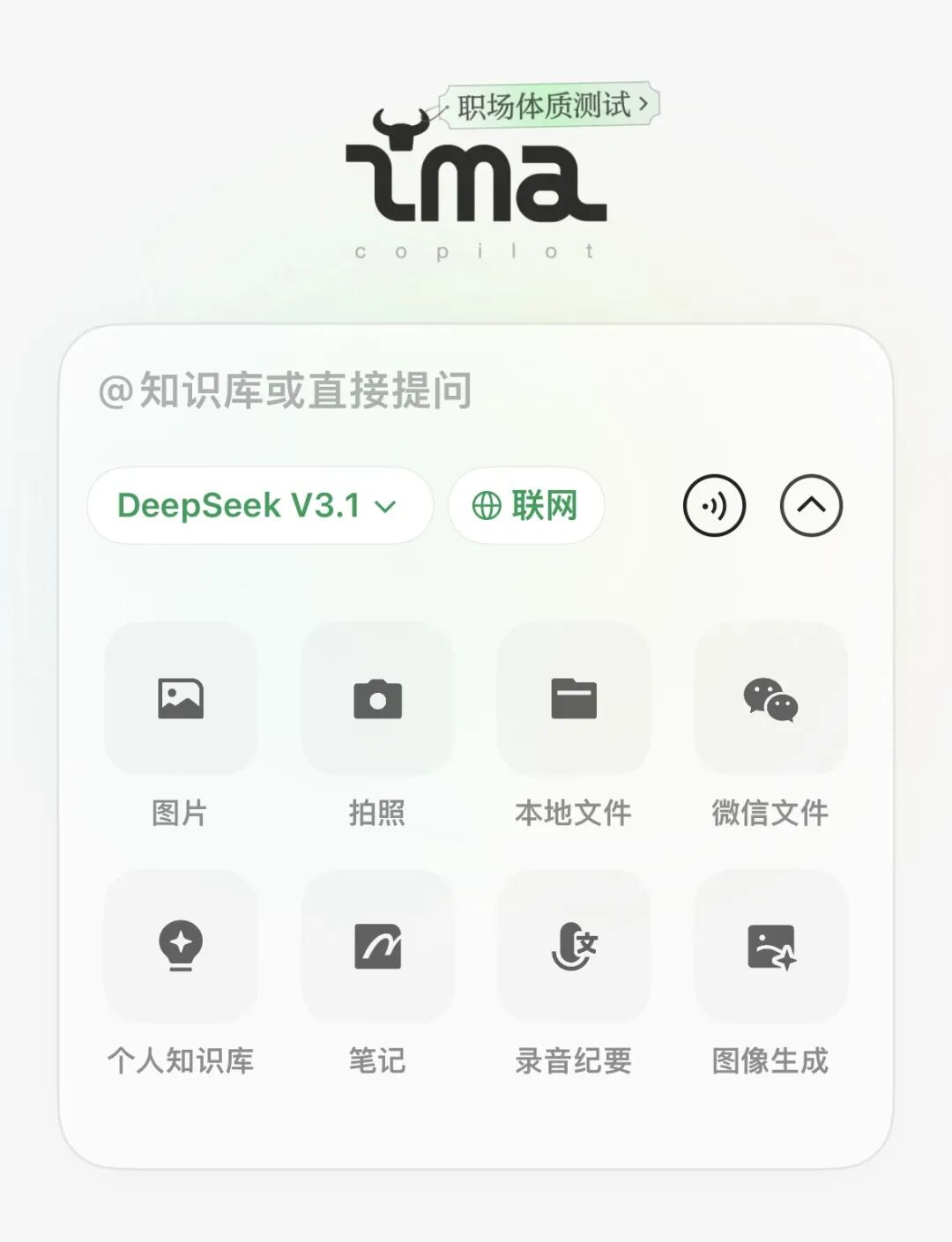The height and width of the screenshot is (1242, 952).
Task: Toggle the 联网 web search chip
Action: coord(526,506)
